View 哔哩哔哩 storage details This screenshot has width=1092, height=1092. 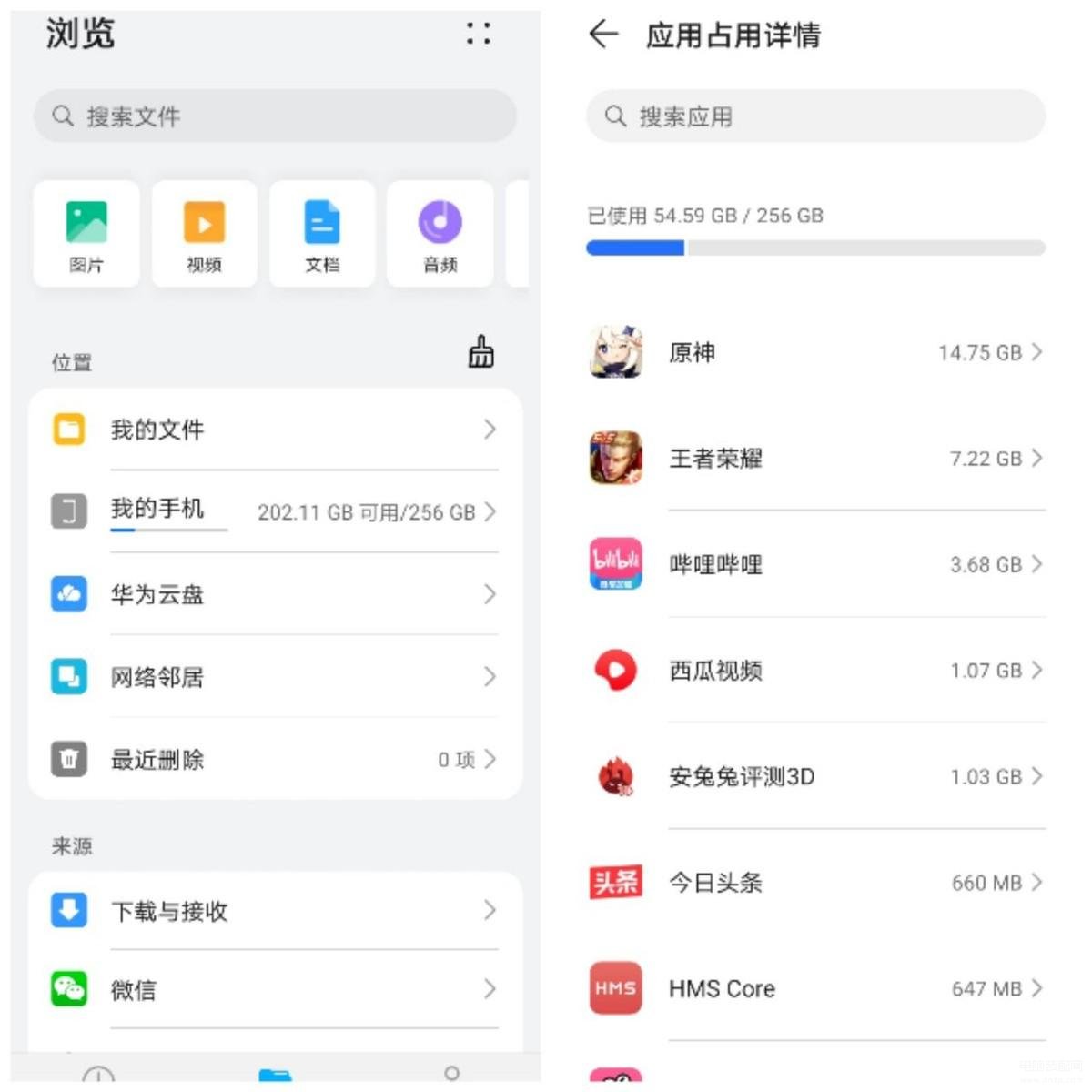pyautogui.click(x=815, y=564)
